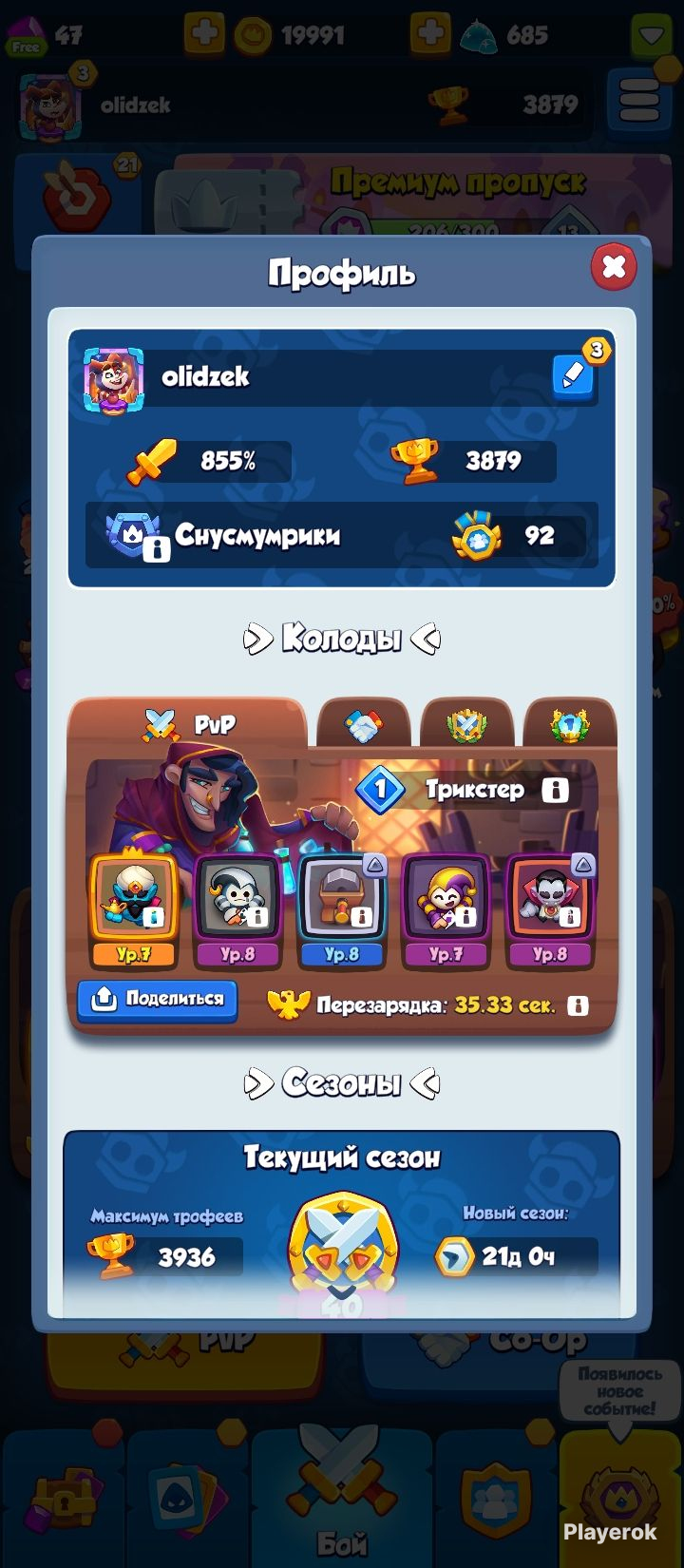684x1568 pixels.
Task: Open the first Ур.7 turban genie card
Action: 133,909
